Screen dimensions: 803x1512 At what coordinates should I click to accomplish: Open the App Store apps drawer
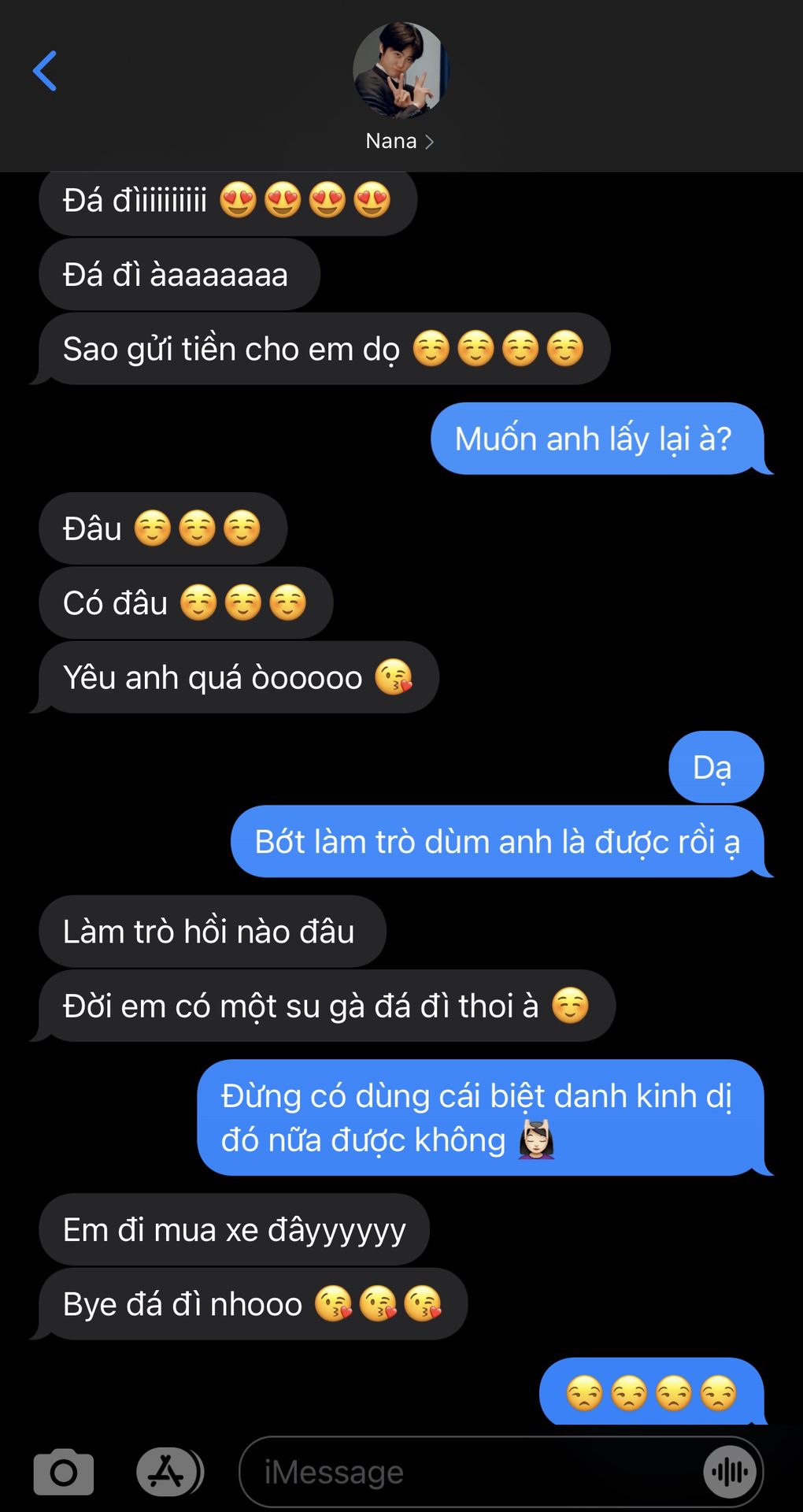coord(168,1471)
